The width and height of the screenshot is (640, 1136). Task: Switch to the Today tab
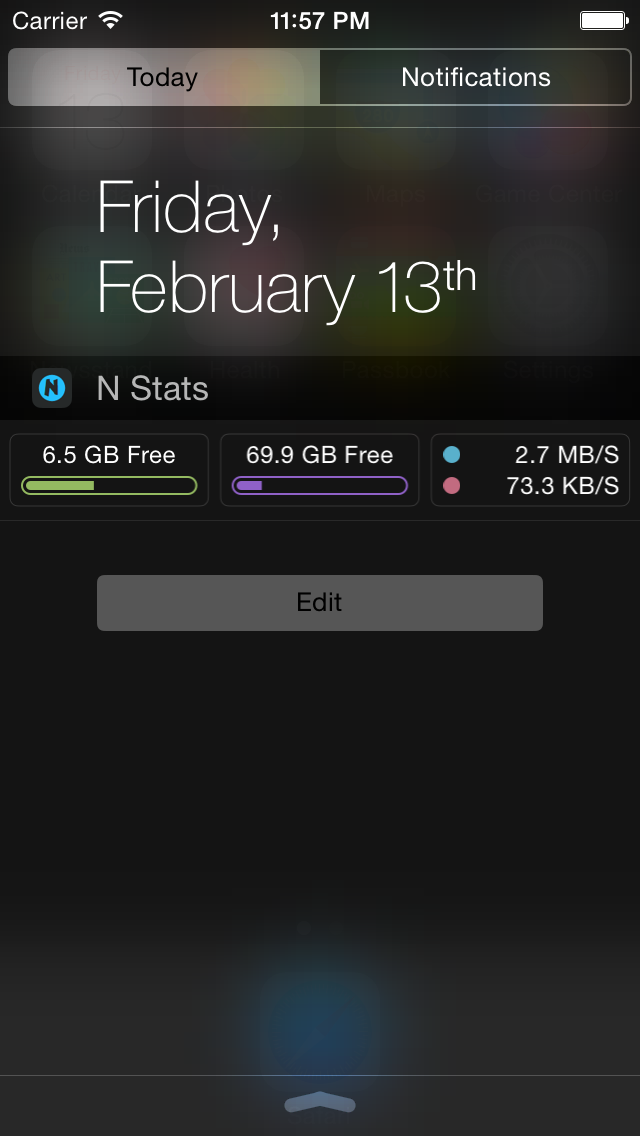coord(163,77)
